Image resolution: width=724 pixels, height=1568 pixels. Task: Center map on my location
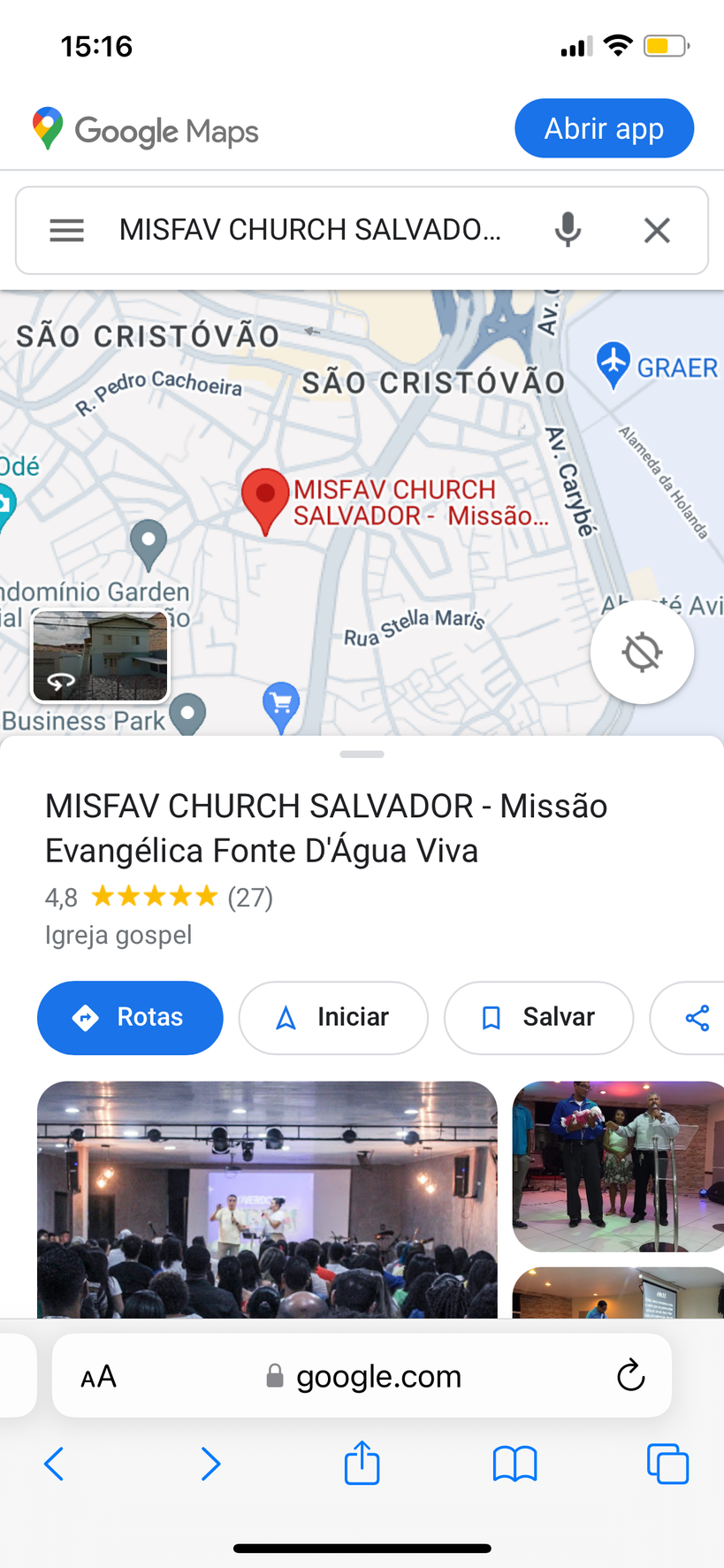pyautogui.click(x=642, y=653)
